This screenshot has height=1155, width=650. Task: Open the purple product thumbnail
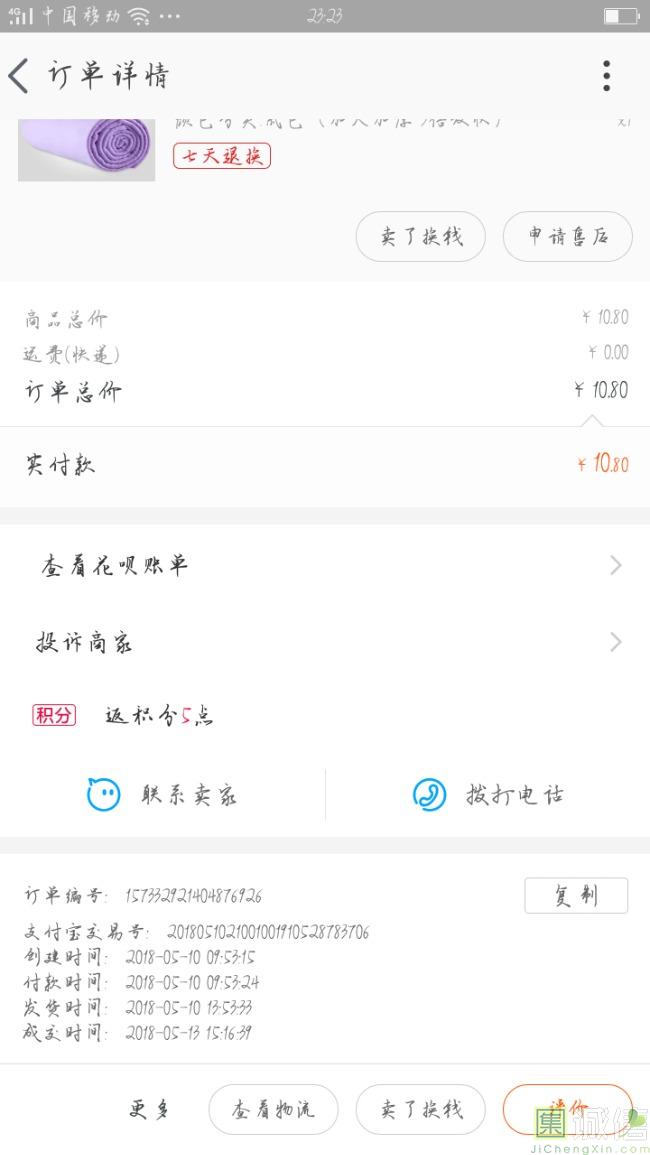[87, 150]
